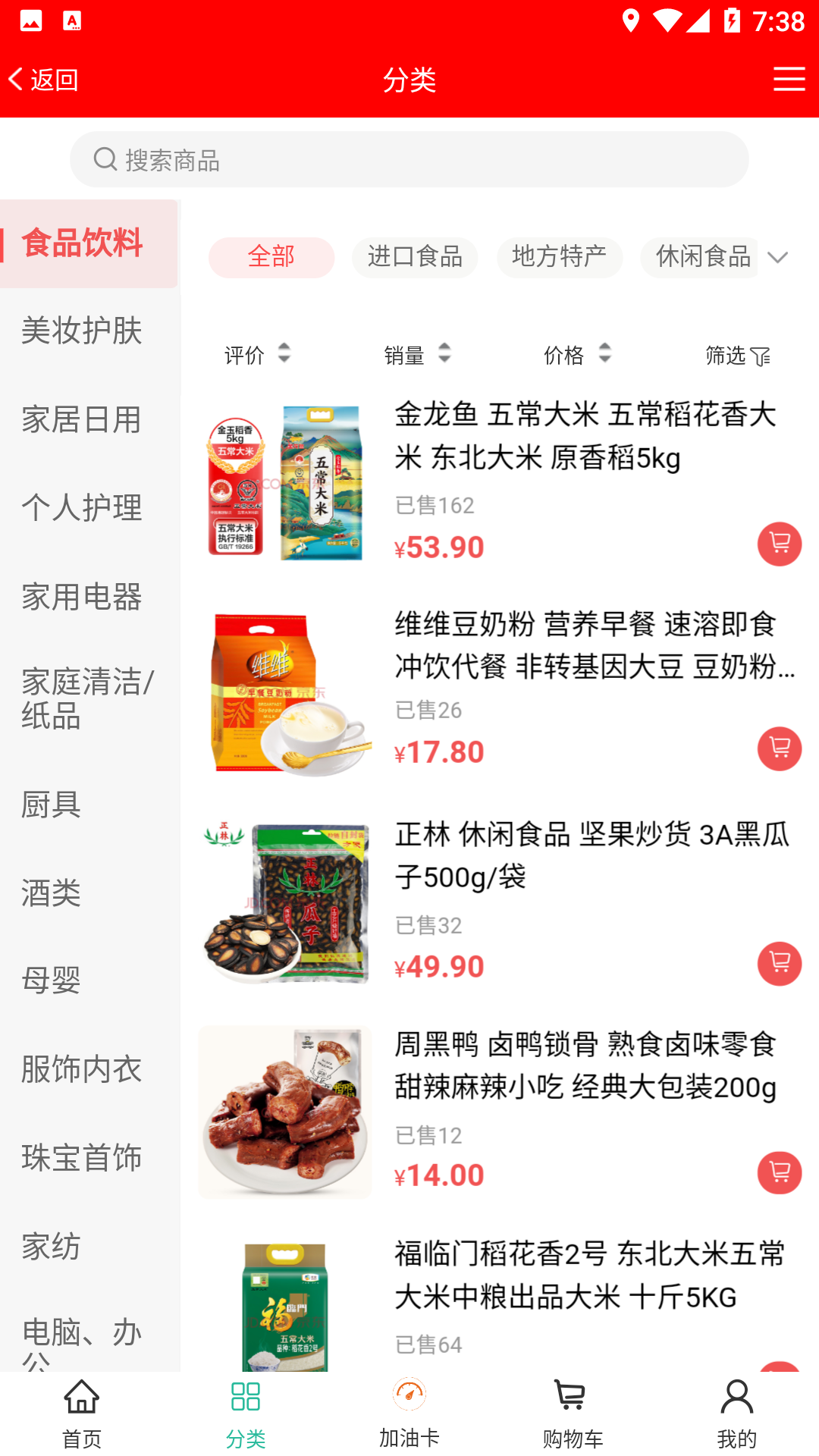Go to 我的 profile page

[736, 1414]
